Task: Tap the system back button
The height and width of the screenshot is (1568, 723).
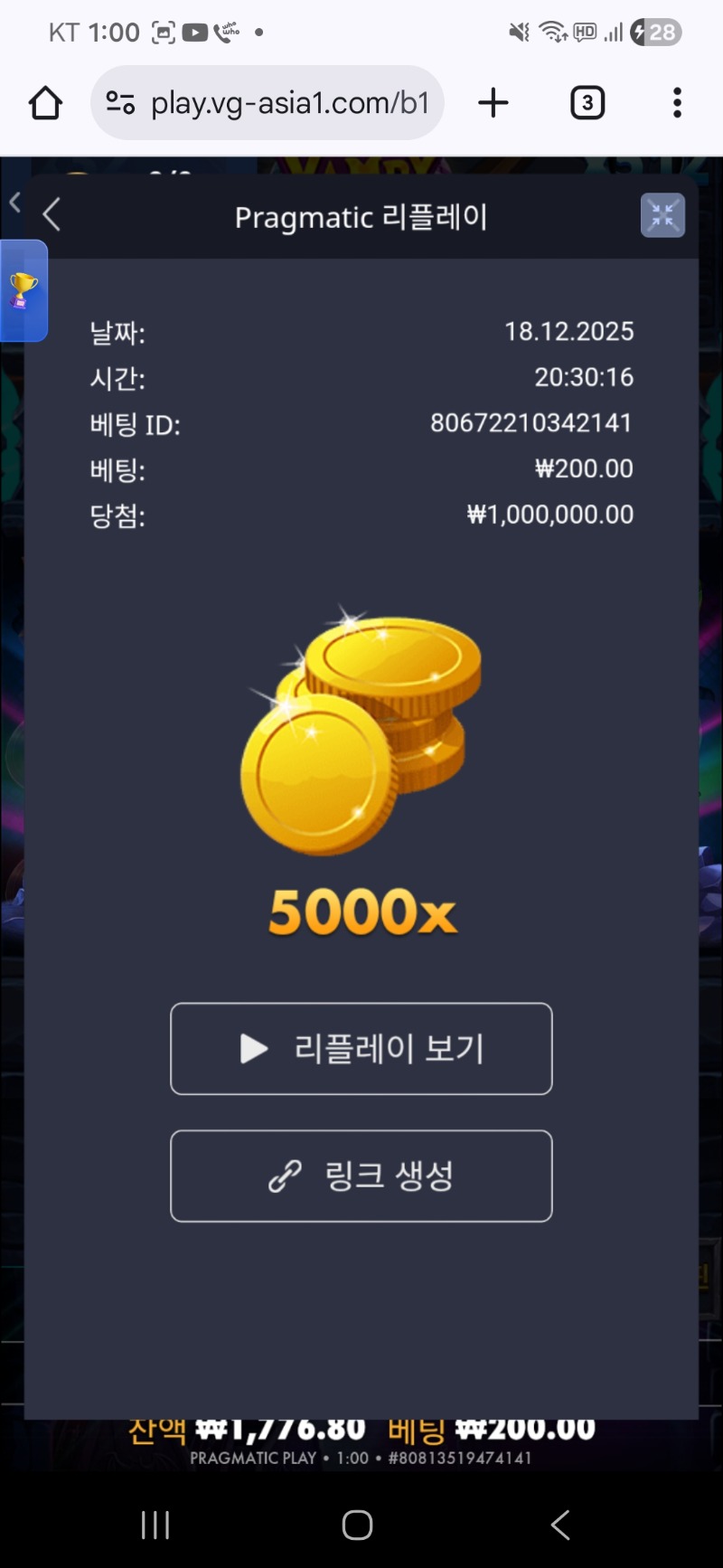Action: coord(560,1525)
